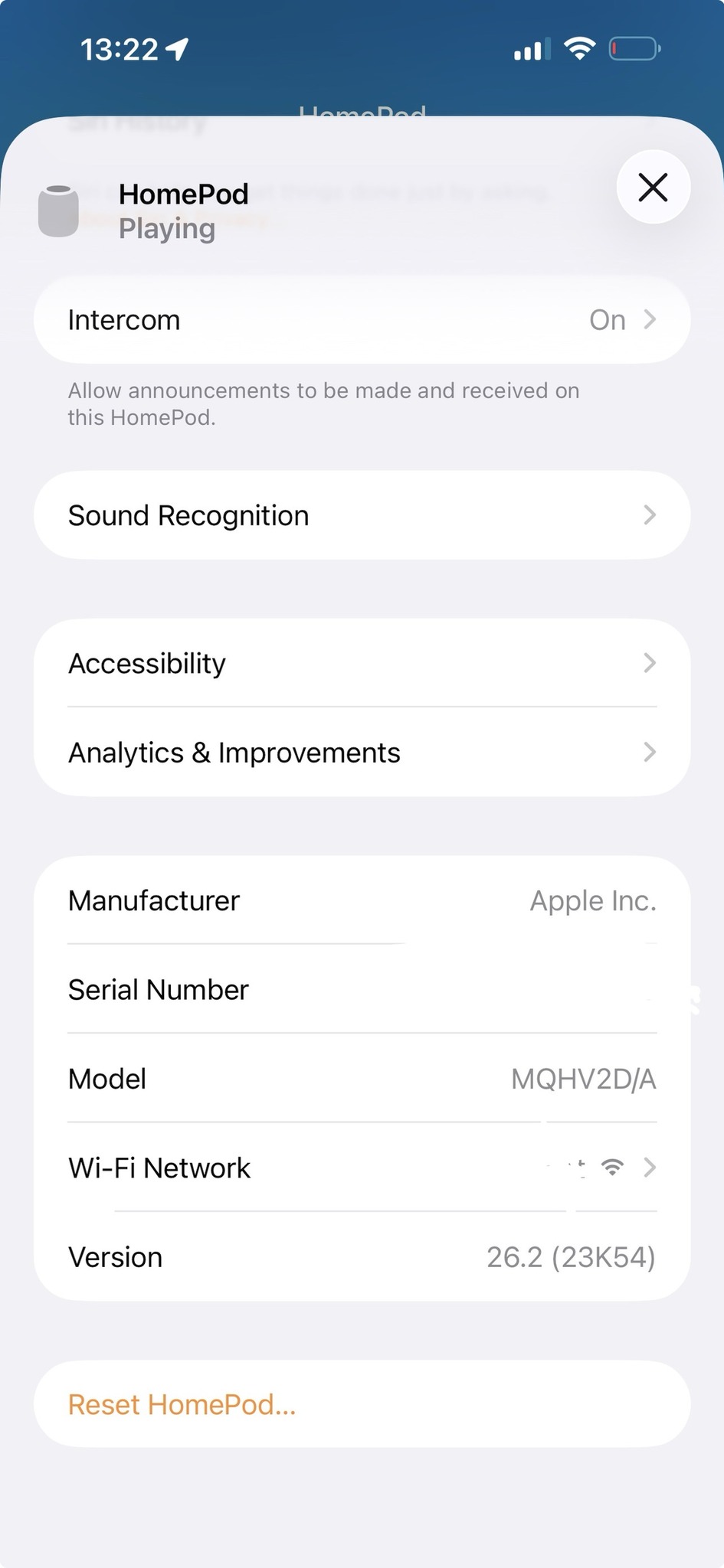The width and height of the screenshot is (724, 1568).
Task: Open Sound Recognition settings
Action: (362, 515)
